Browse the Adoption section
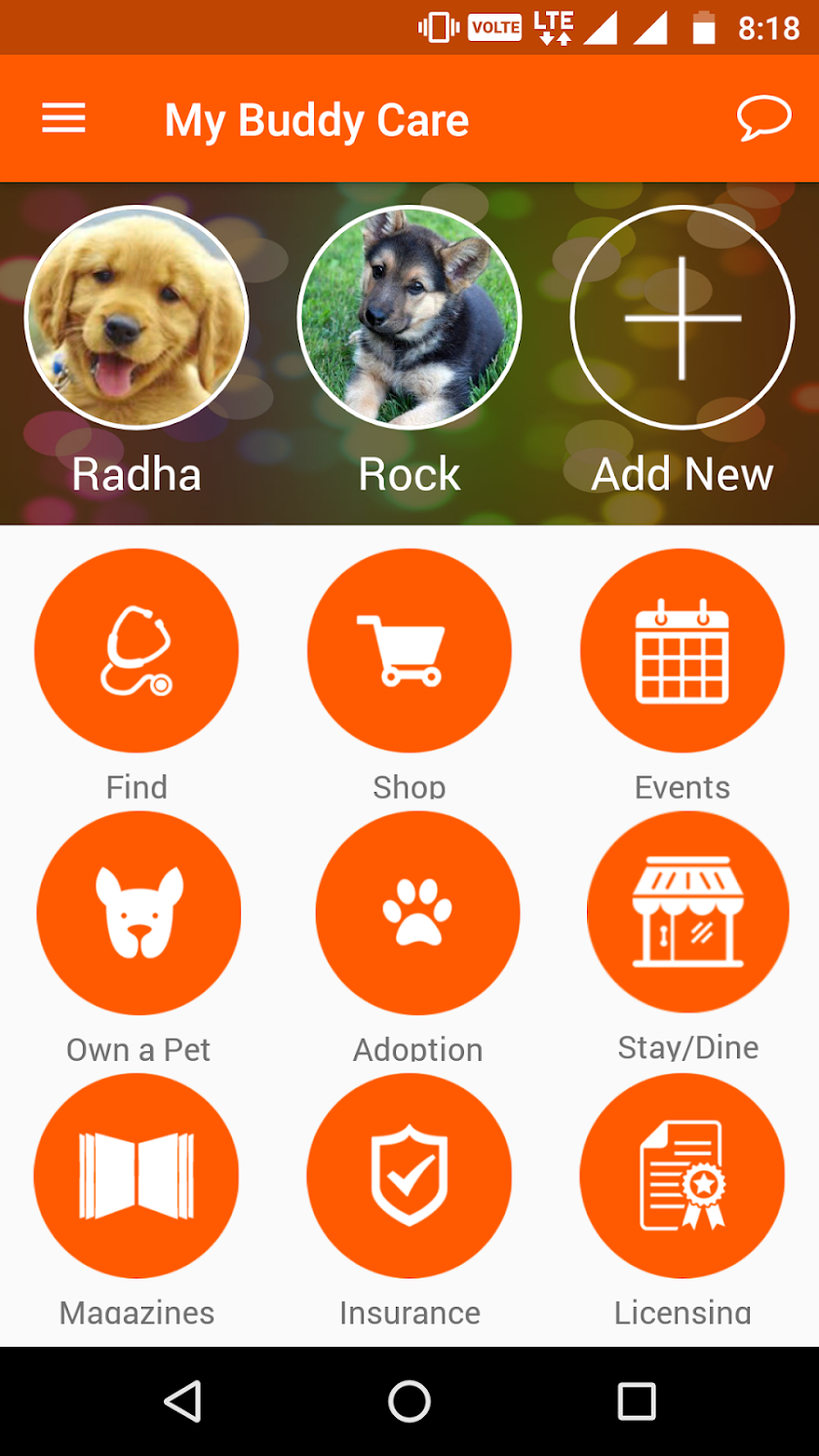This screenshot has height=1456, width=819. [x=417, y=913]
